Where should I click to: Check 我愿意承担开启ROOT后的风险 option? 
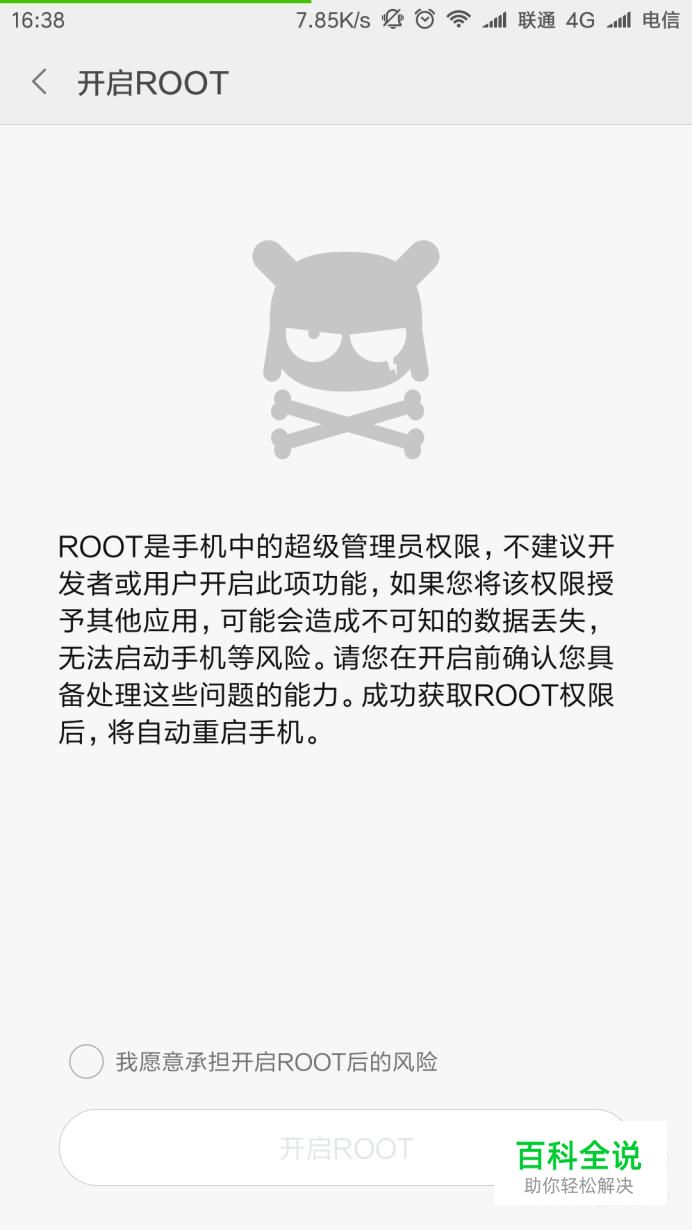click(x=86, y=1061)
